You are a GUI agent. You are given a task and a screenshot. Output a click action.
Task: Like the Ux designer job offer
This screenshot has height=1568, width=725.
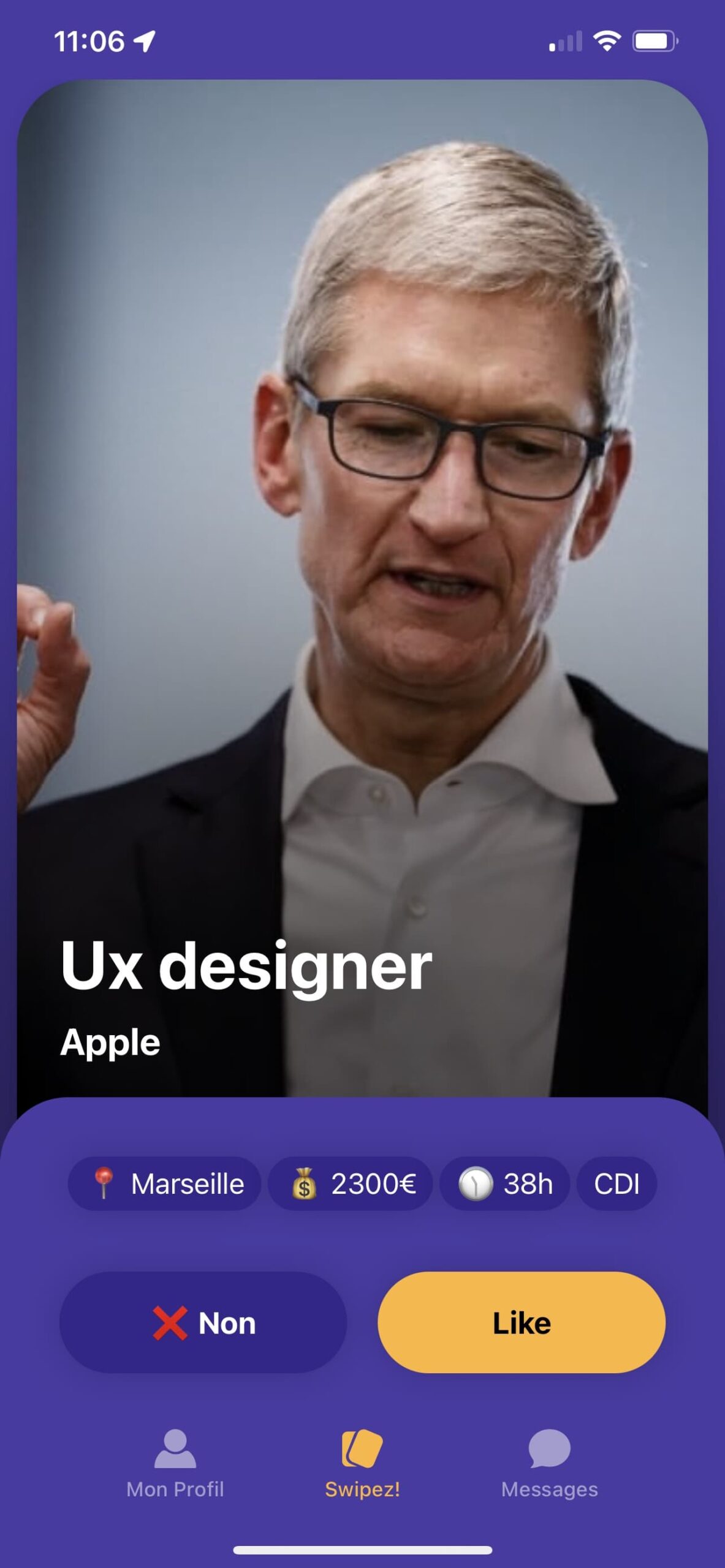click(522, 1322)
